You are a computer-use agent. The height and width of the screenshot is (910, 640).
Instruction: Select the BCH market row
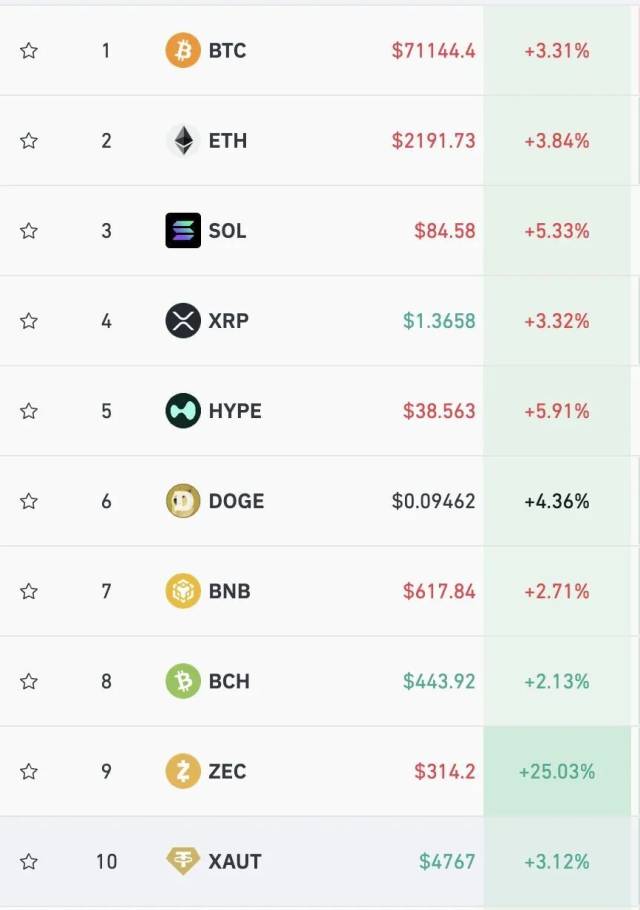[x=229, y=681]
